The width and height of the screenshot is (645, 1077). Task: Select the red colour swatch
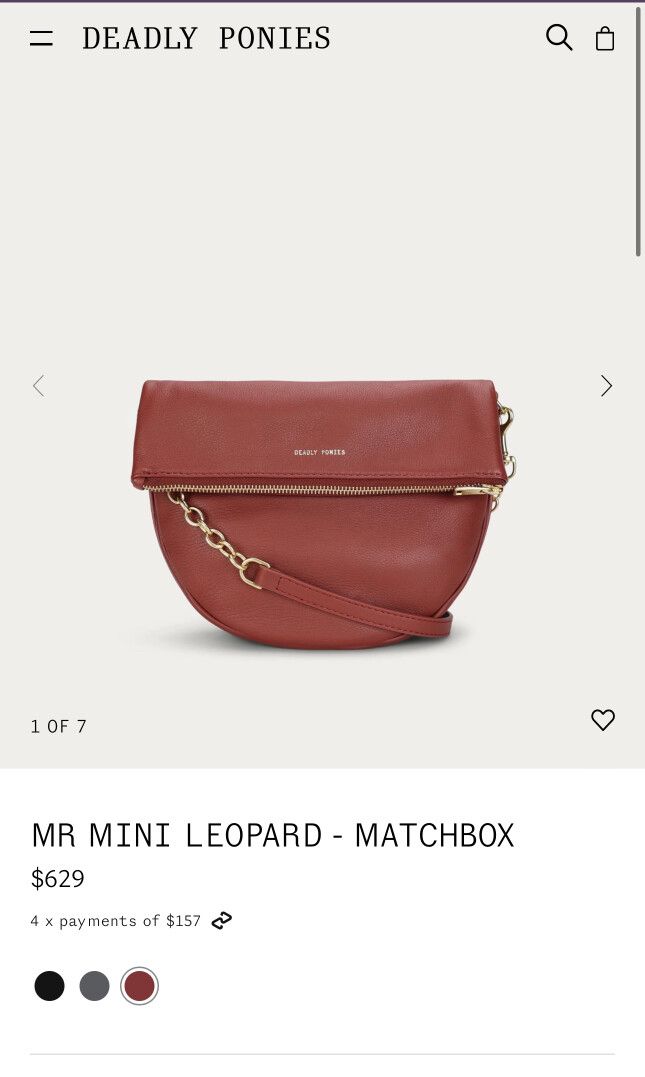click(x=139, y=986)
